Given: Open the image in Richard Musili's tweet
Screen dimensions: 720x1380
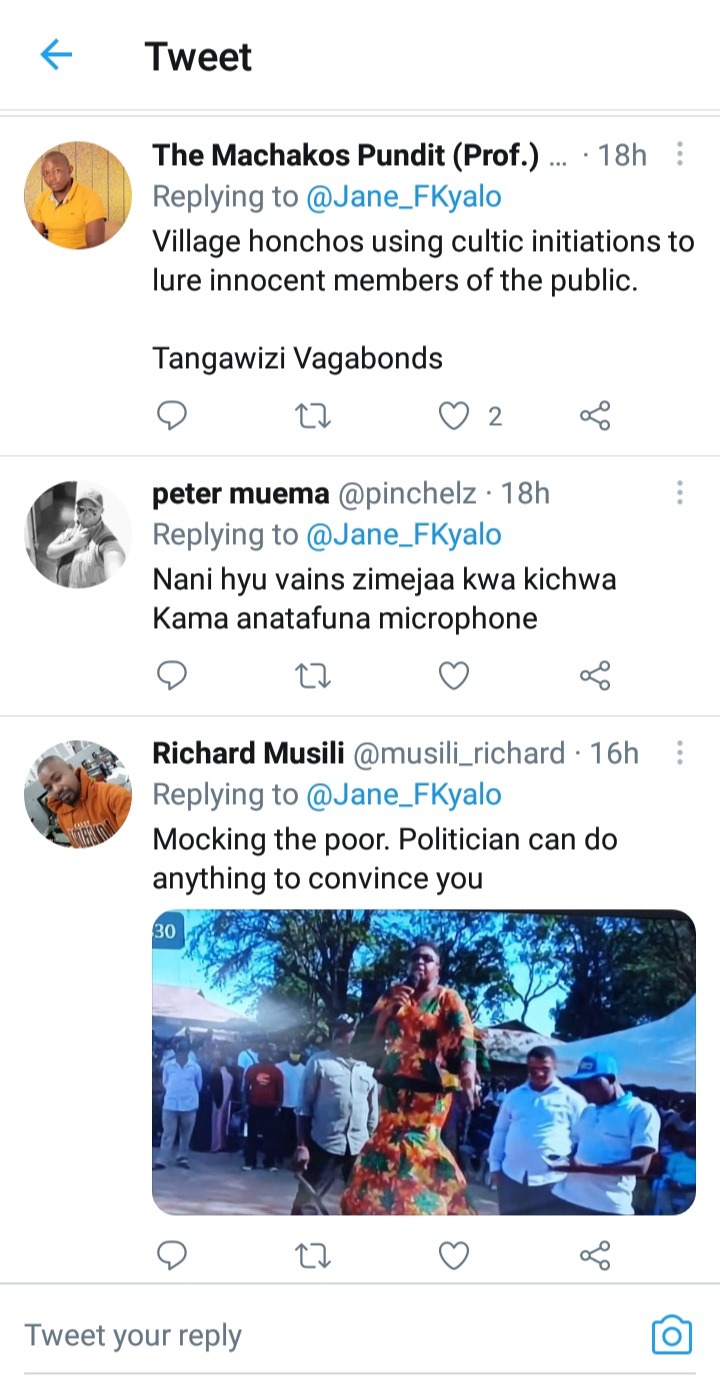Looking at the screenshot, I should click(x=424, y=1062).
